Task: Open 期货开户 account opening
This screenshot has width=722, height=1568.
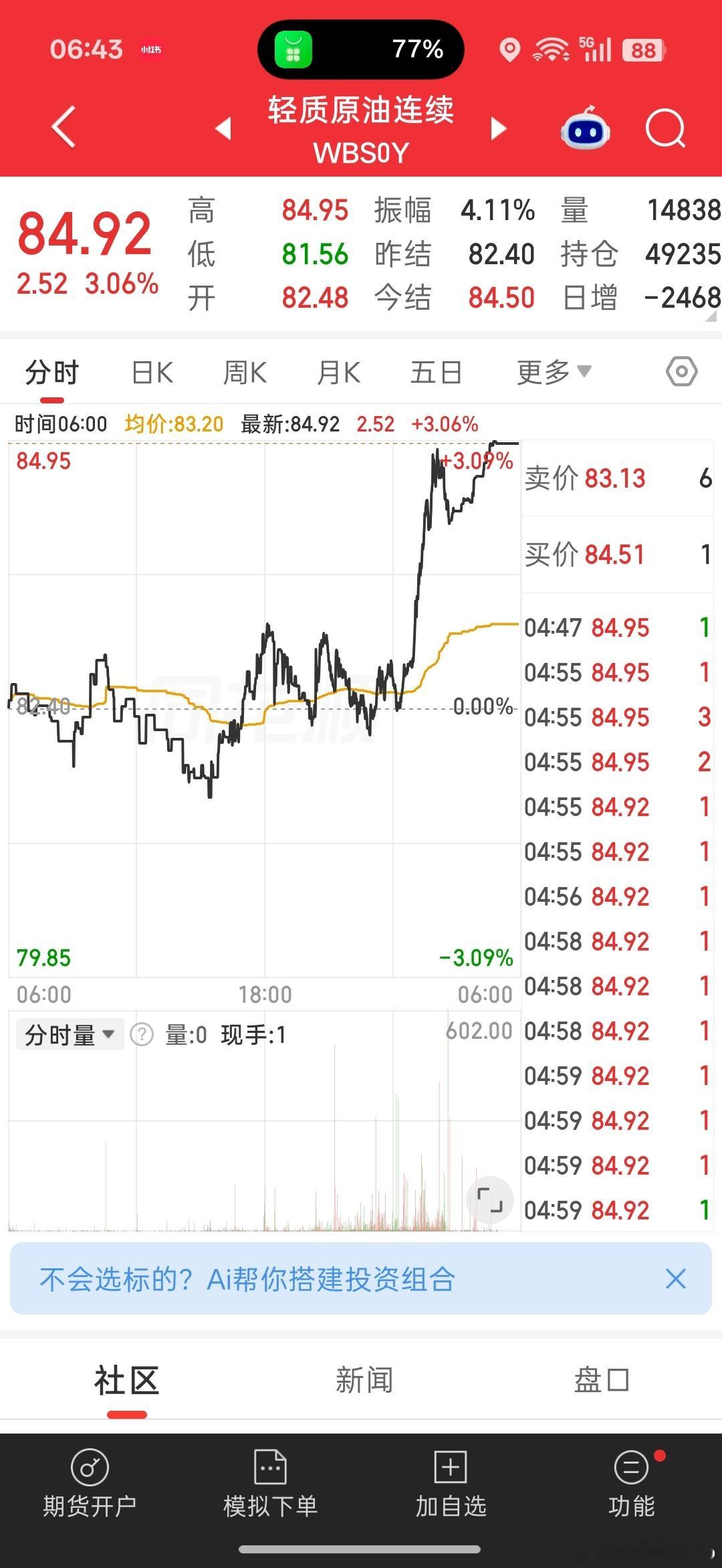Action: tap(90, 1483)
